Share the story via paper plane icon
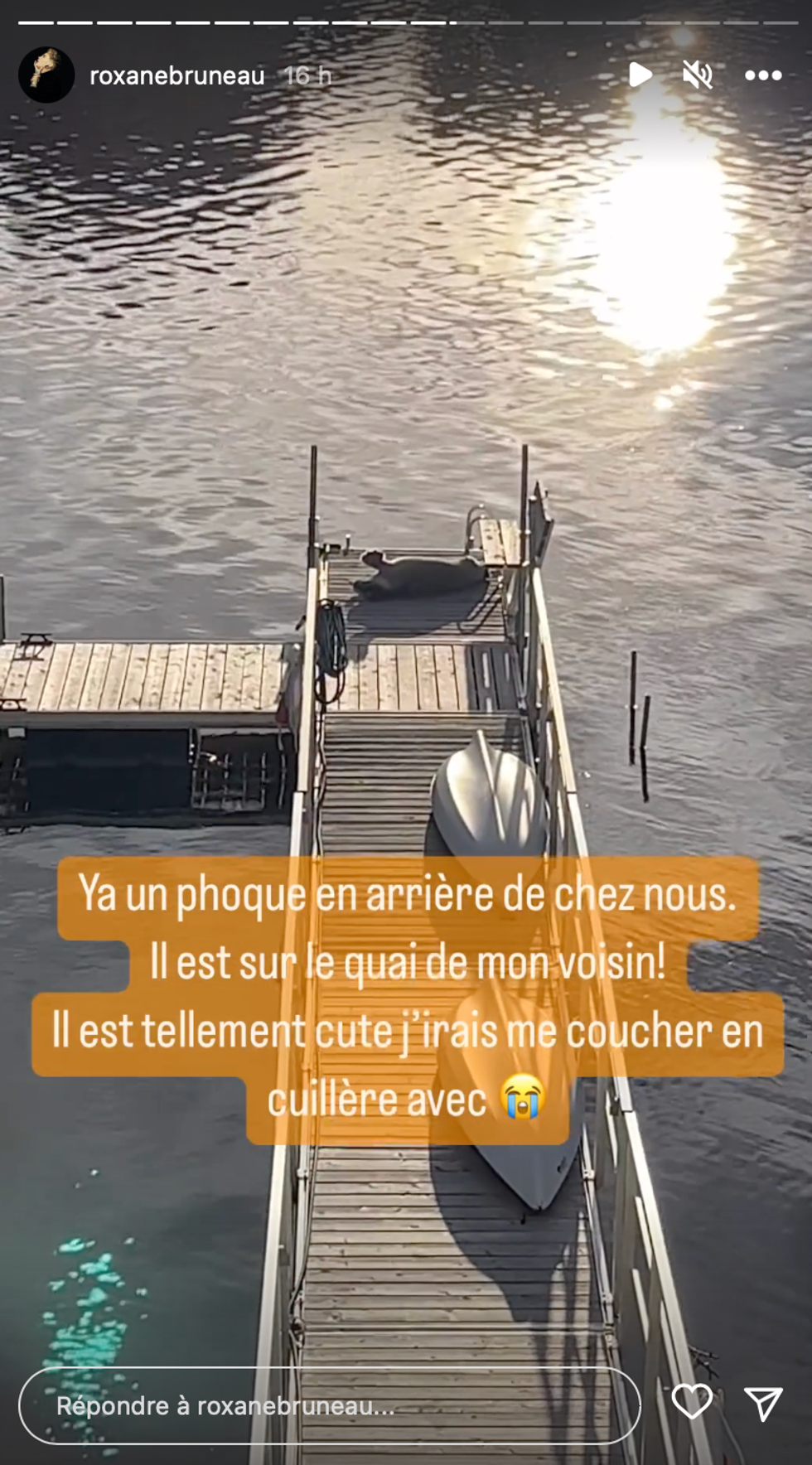812x1465 pixels. [763, 1404]
